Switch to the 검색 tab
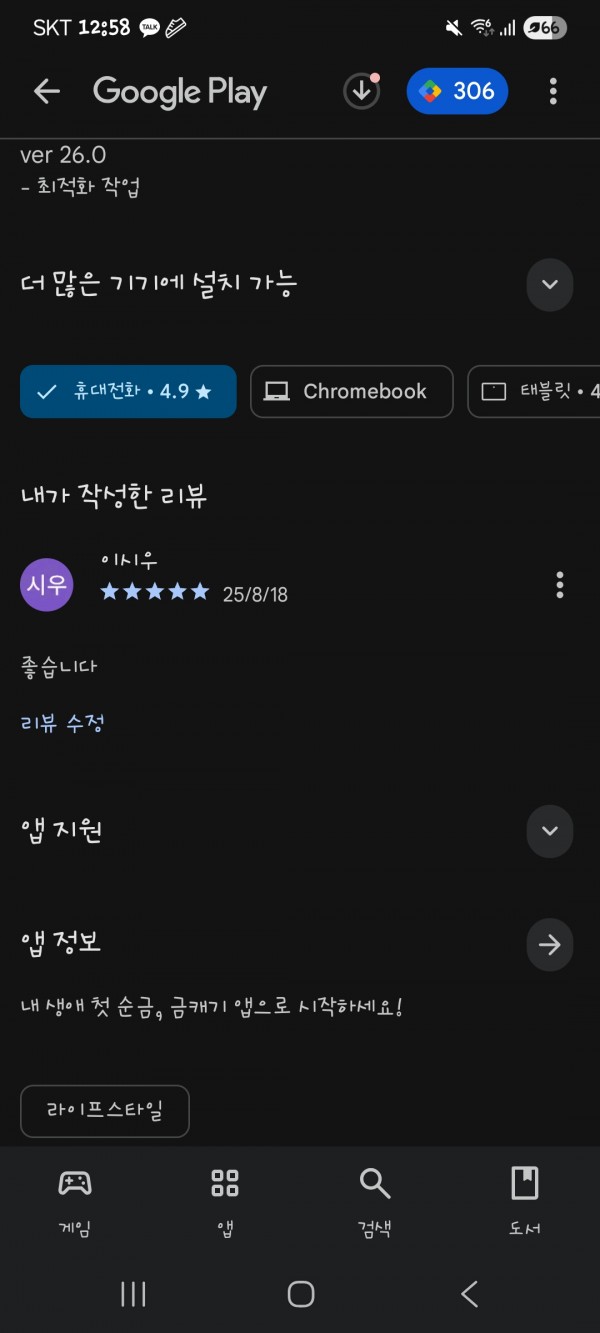The height and width of the screenshot is (1333, 600). [x=375, y=1201]
